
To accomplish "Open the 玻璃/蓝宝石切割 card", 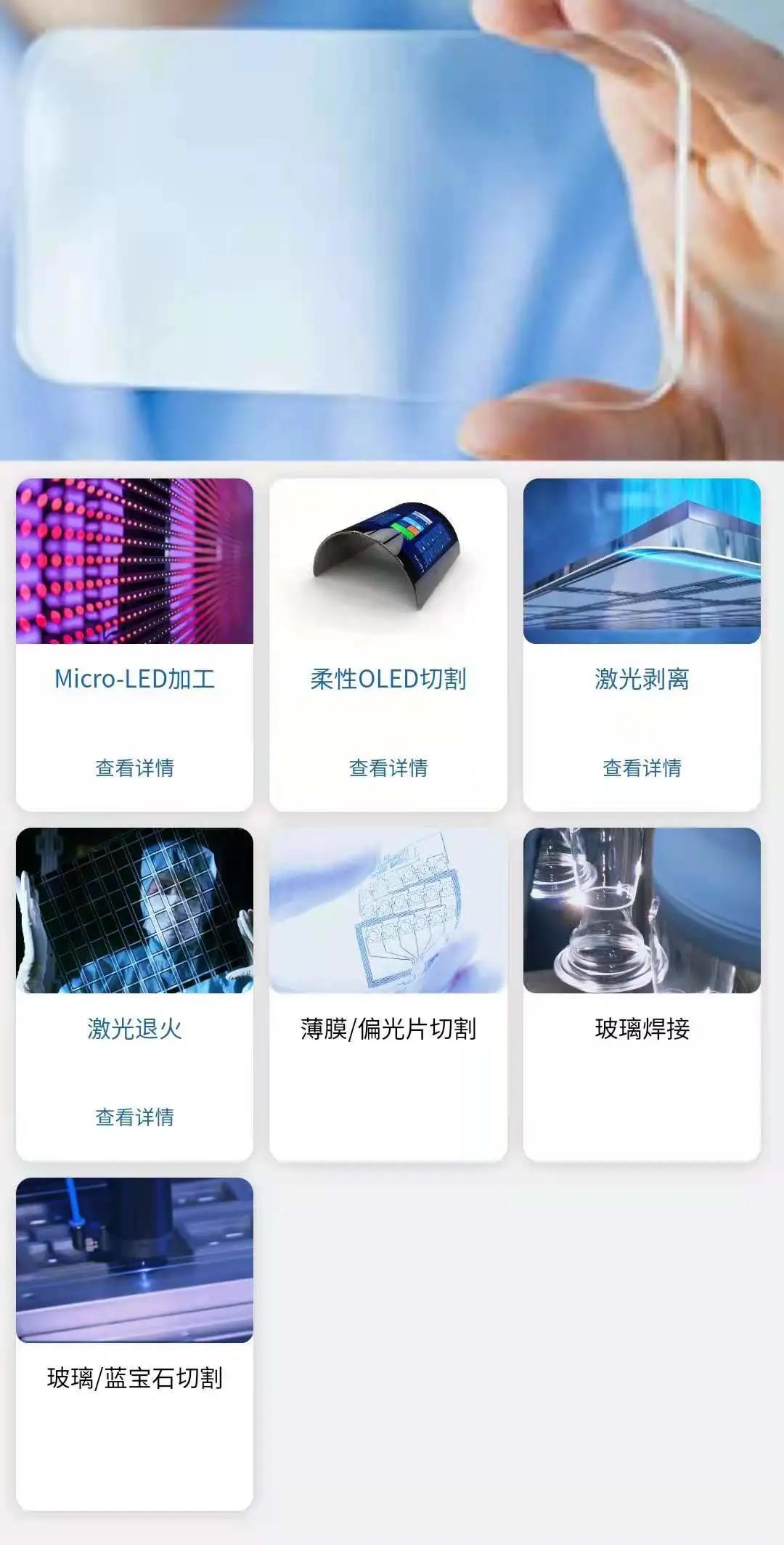I will point(134,1377).
